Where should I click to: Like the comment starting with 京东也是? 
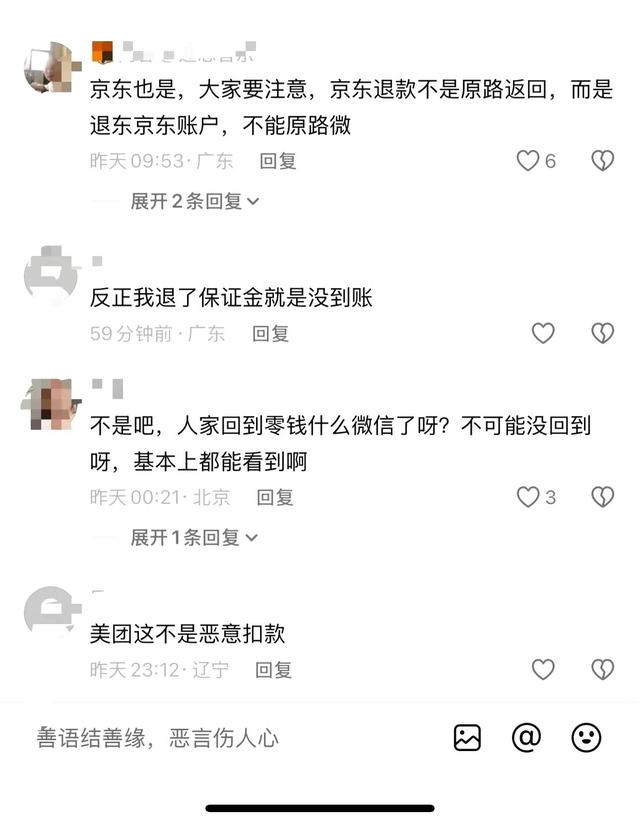[x=528, y=161]
